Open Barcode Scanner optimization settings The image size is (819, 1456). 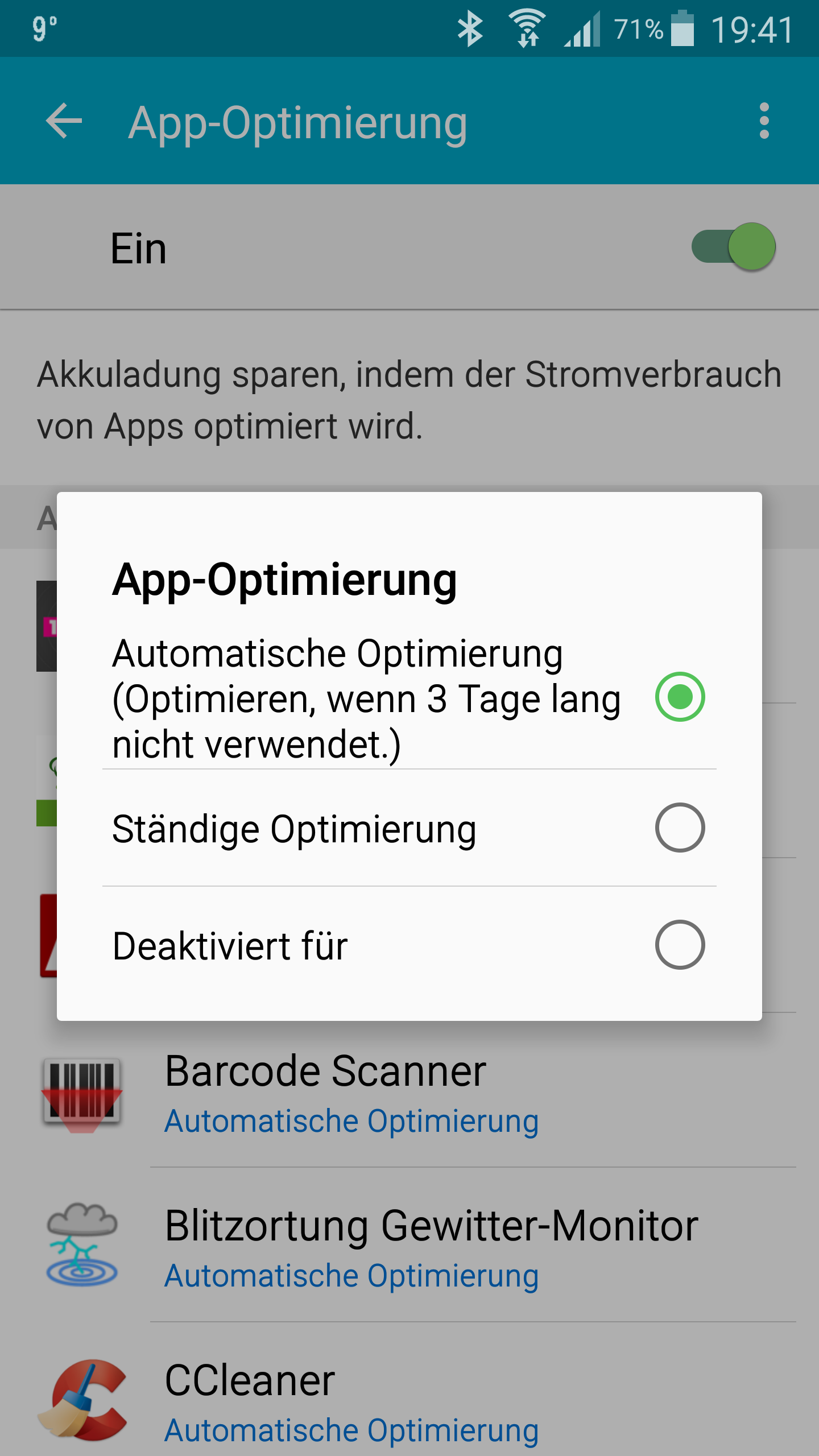coord(409,1092)
